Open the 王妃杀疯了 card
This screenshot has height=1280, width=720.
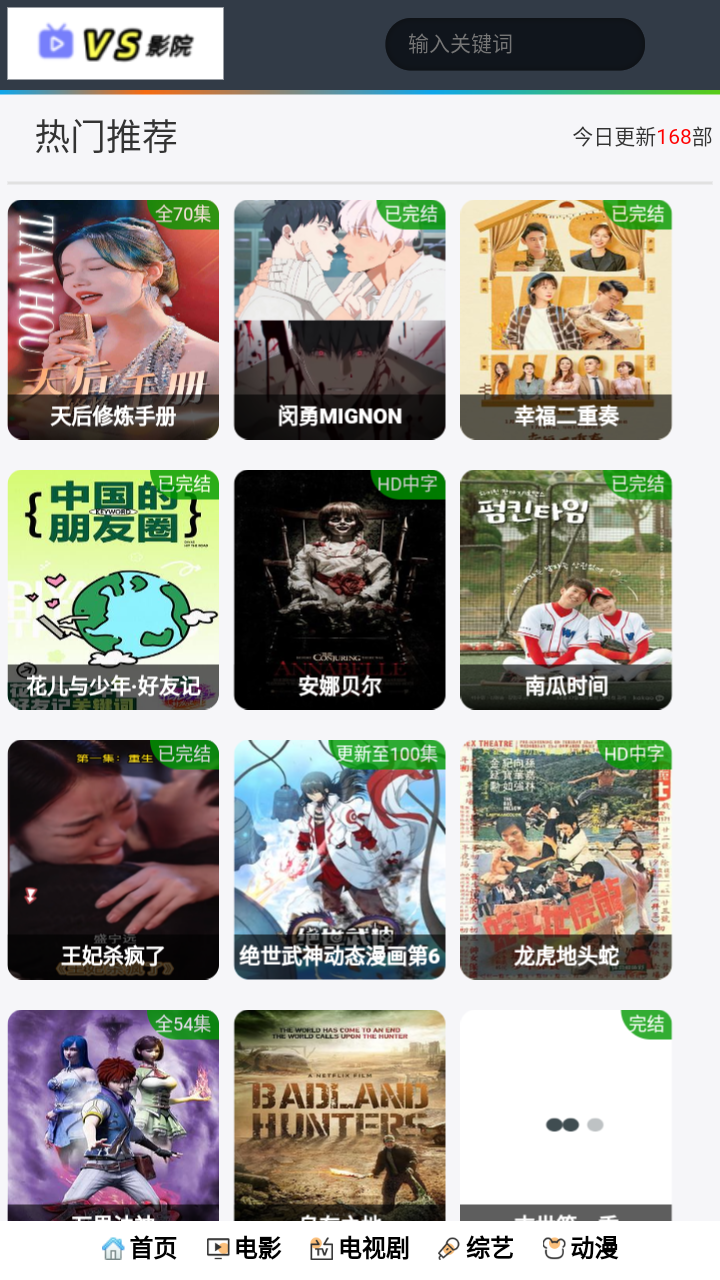point(113,860)
